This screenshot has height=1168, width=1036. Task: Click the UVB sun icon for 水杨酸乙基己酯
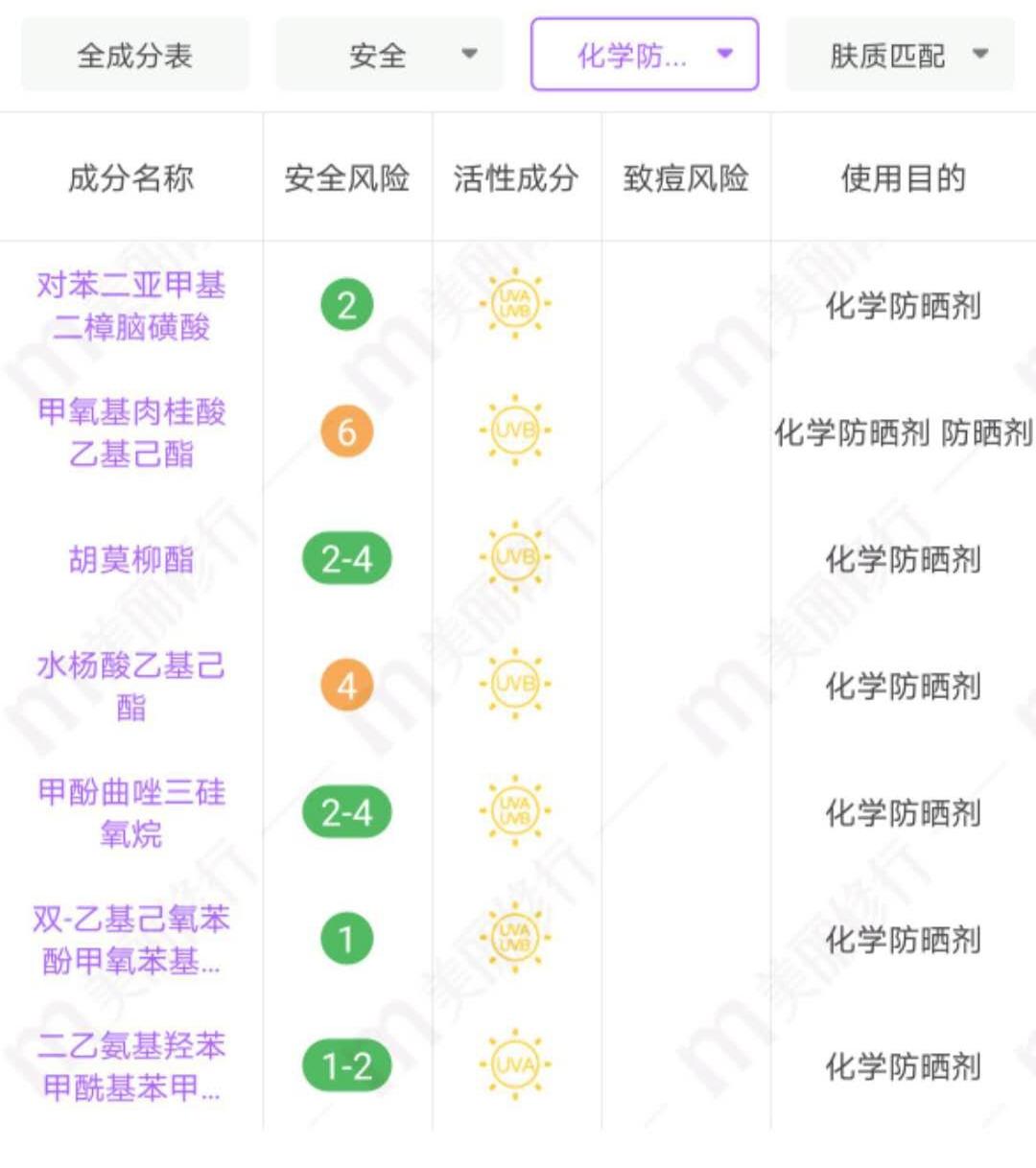coord(515,685)
